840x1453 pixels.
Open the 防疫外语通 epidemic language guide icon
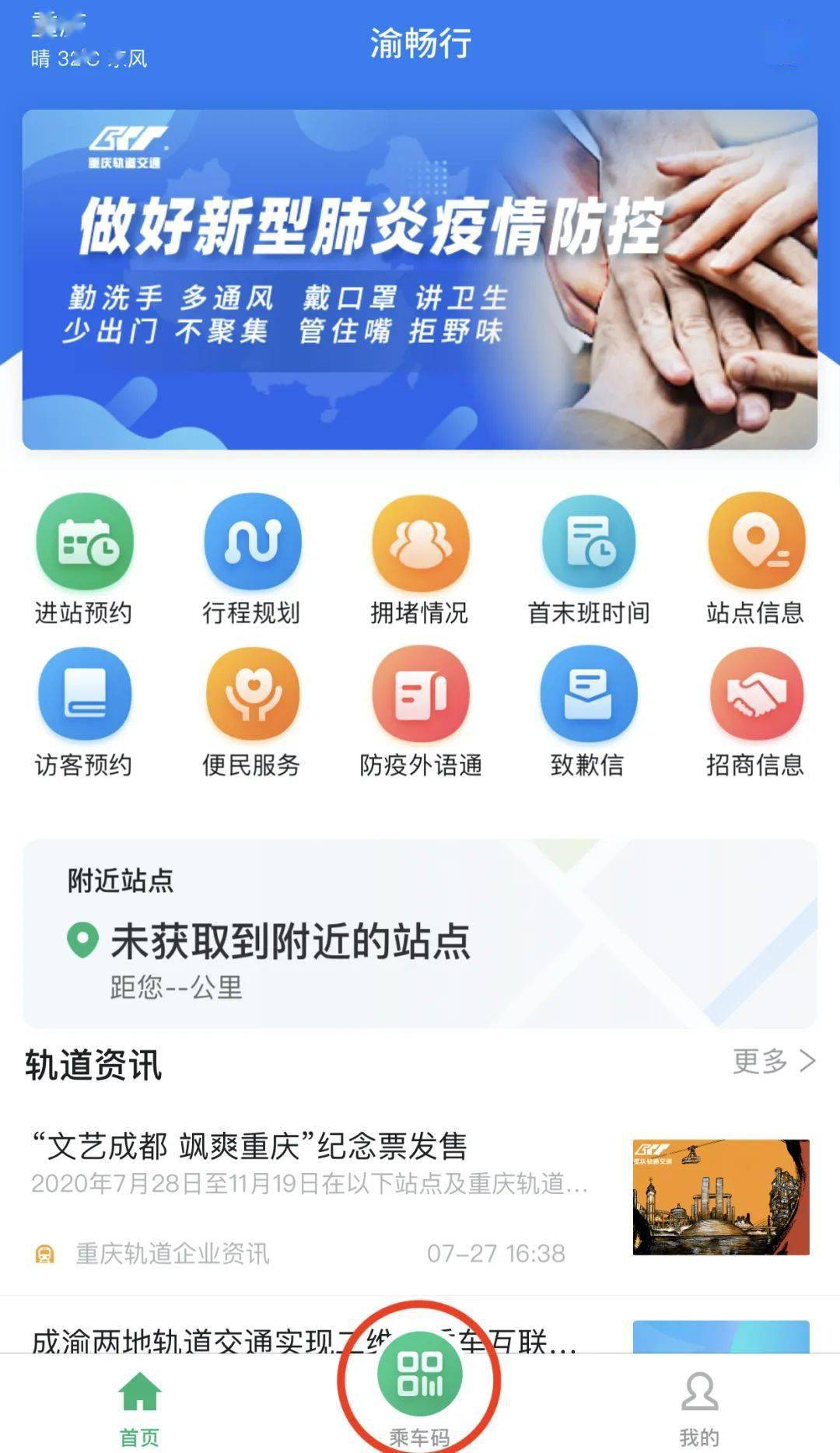[420, 696]
